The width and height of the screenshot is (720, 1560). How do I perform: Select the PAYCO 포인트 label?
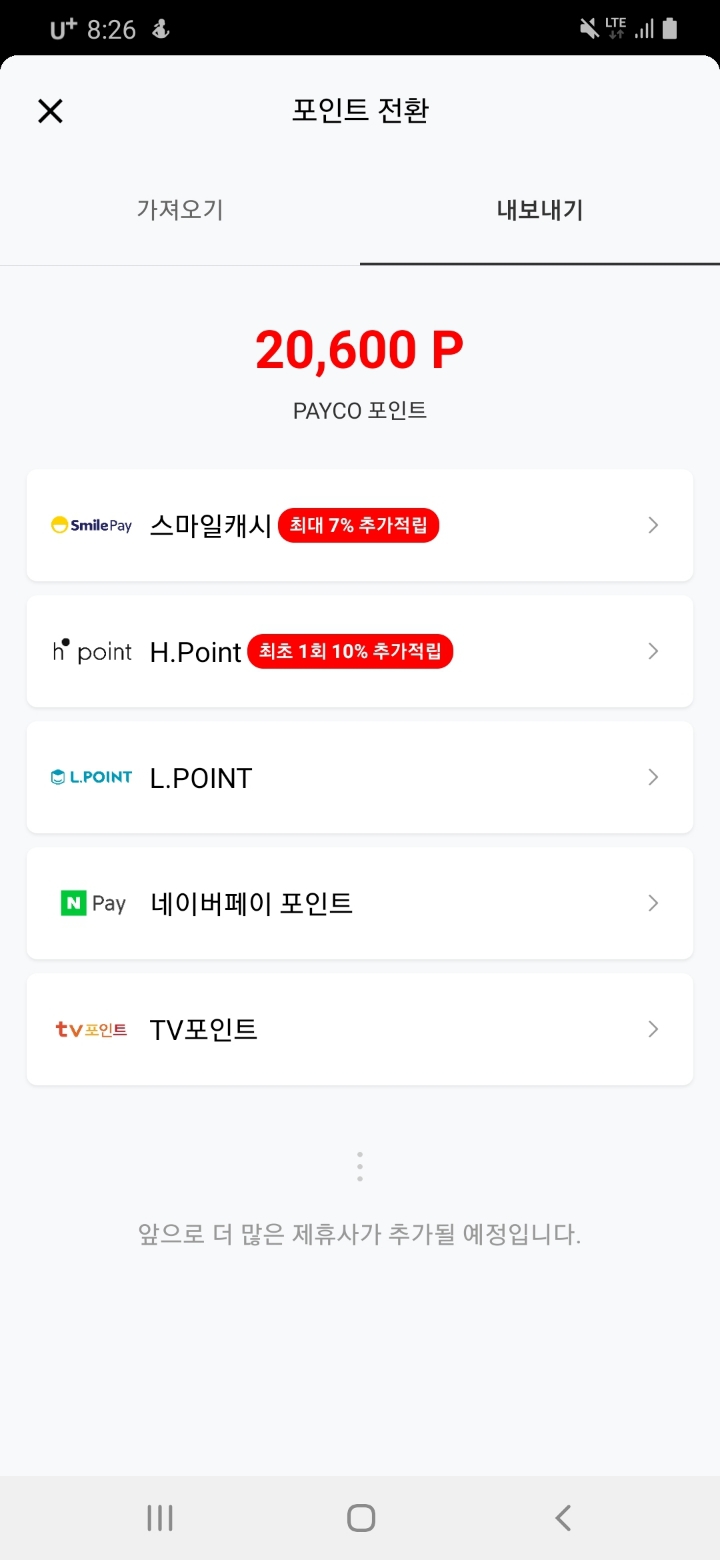360,410
